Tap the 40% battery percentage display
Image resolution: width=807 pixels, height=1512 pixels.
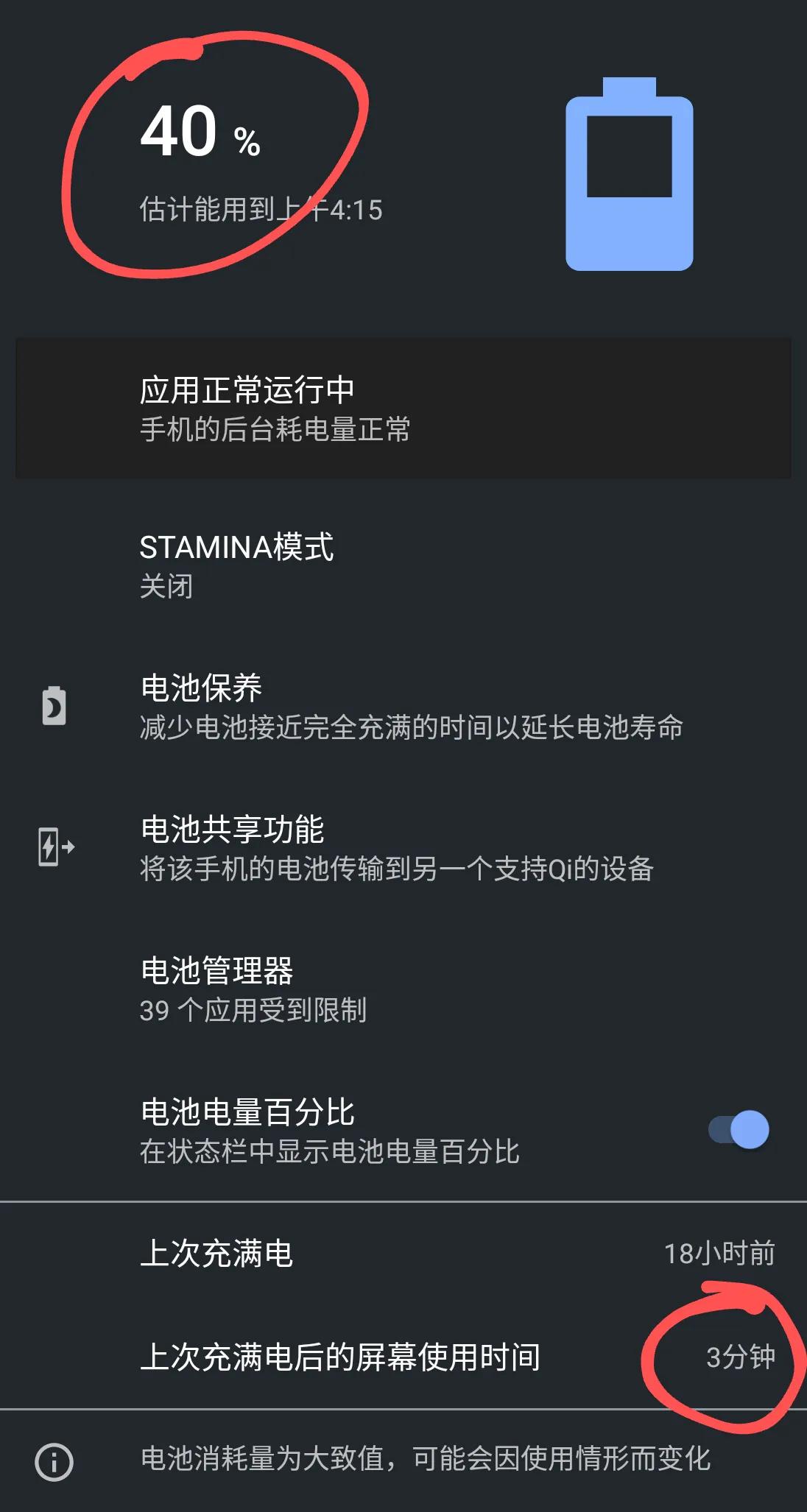[x=199, y=133]
